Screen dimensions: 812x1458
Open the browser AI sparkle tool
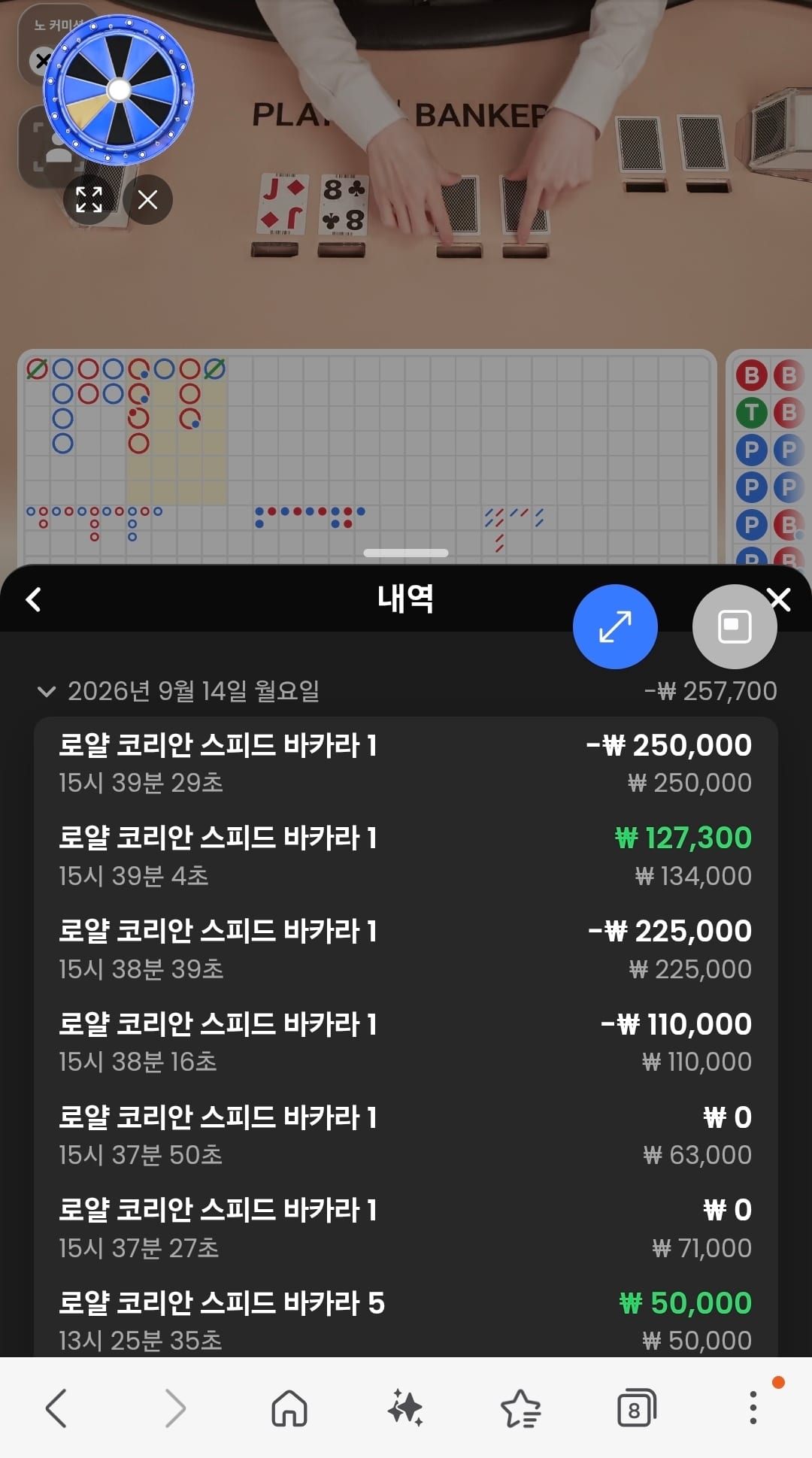(x=405, y=1408)
